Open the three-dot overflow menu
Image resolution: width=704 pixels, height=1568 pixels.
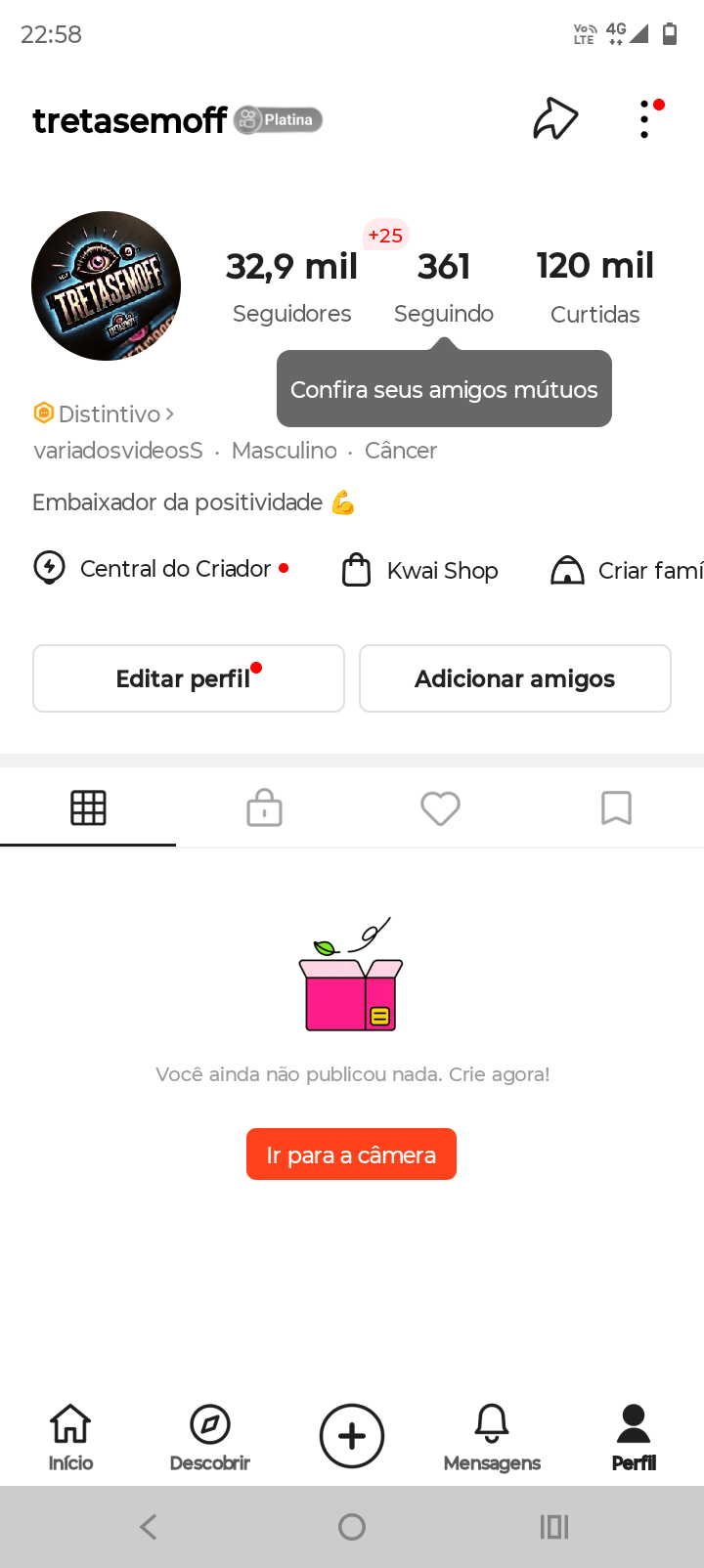[x=644, y=119]
